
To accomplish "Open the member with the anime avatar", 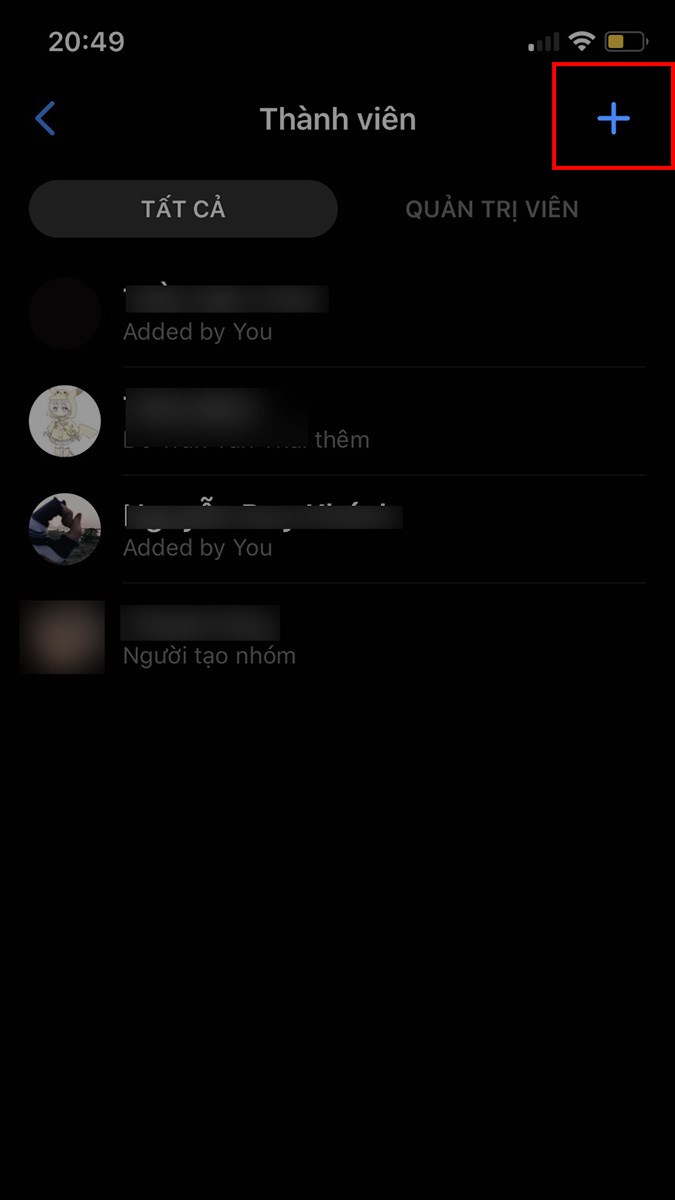I will coord(337,421).
